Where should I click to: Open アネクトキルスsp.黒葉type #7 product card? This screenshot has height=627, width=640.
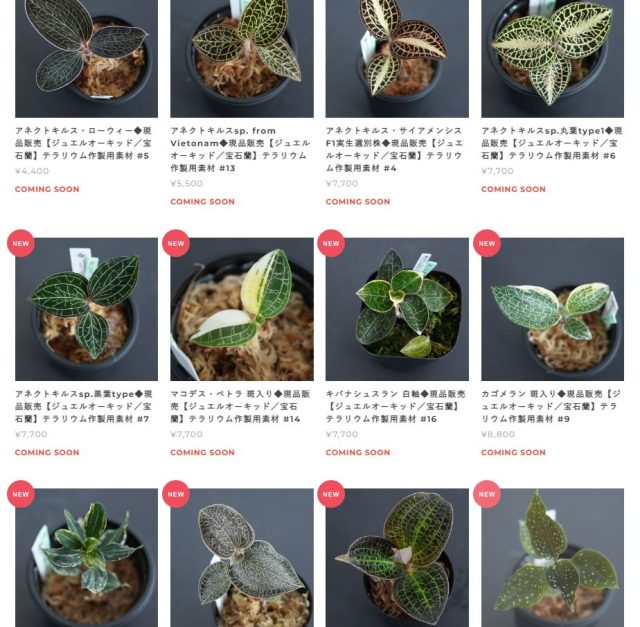[86, 308]
